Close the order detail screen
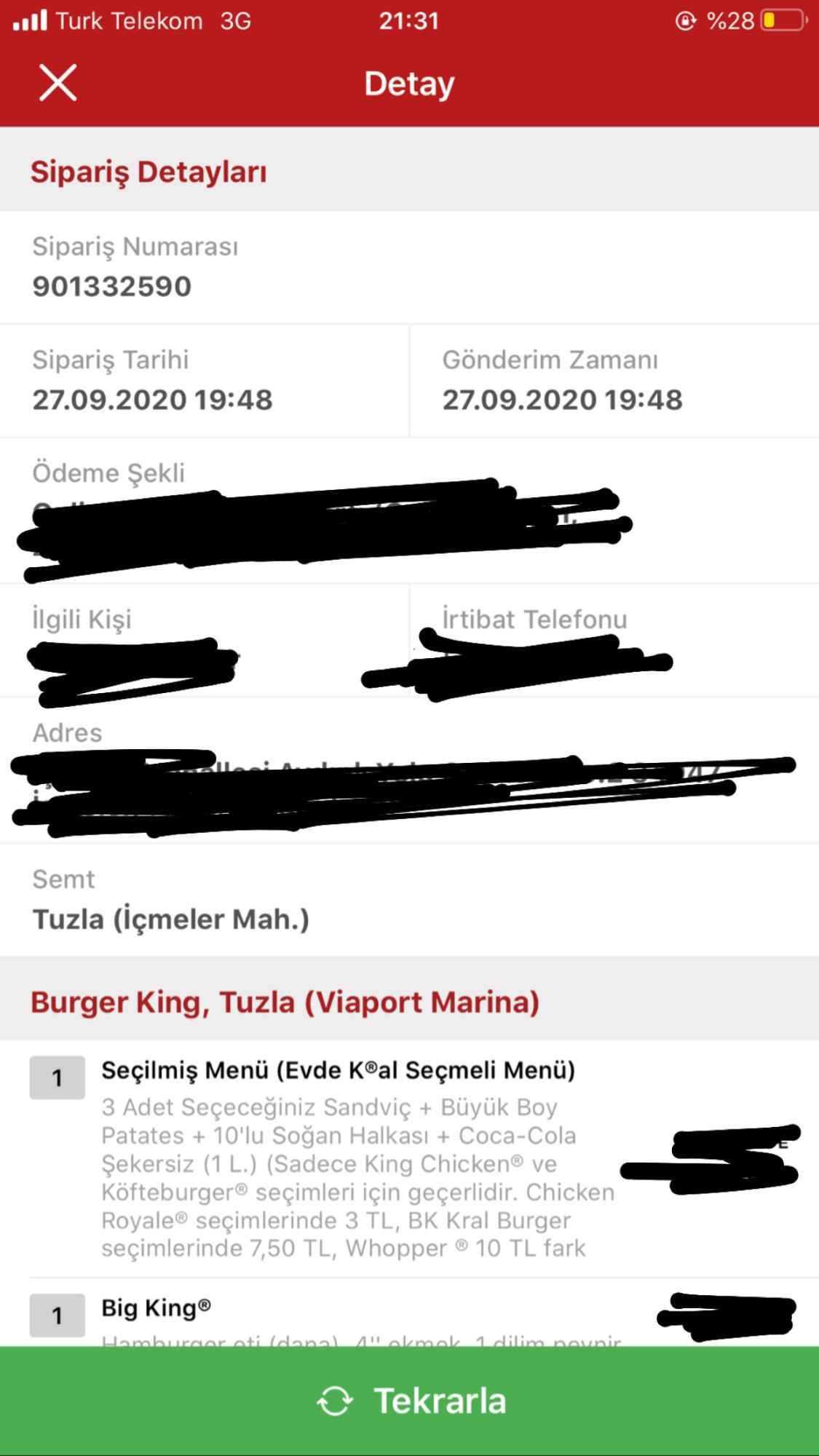 [58, 82]
